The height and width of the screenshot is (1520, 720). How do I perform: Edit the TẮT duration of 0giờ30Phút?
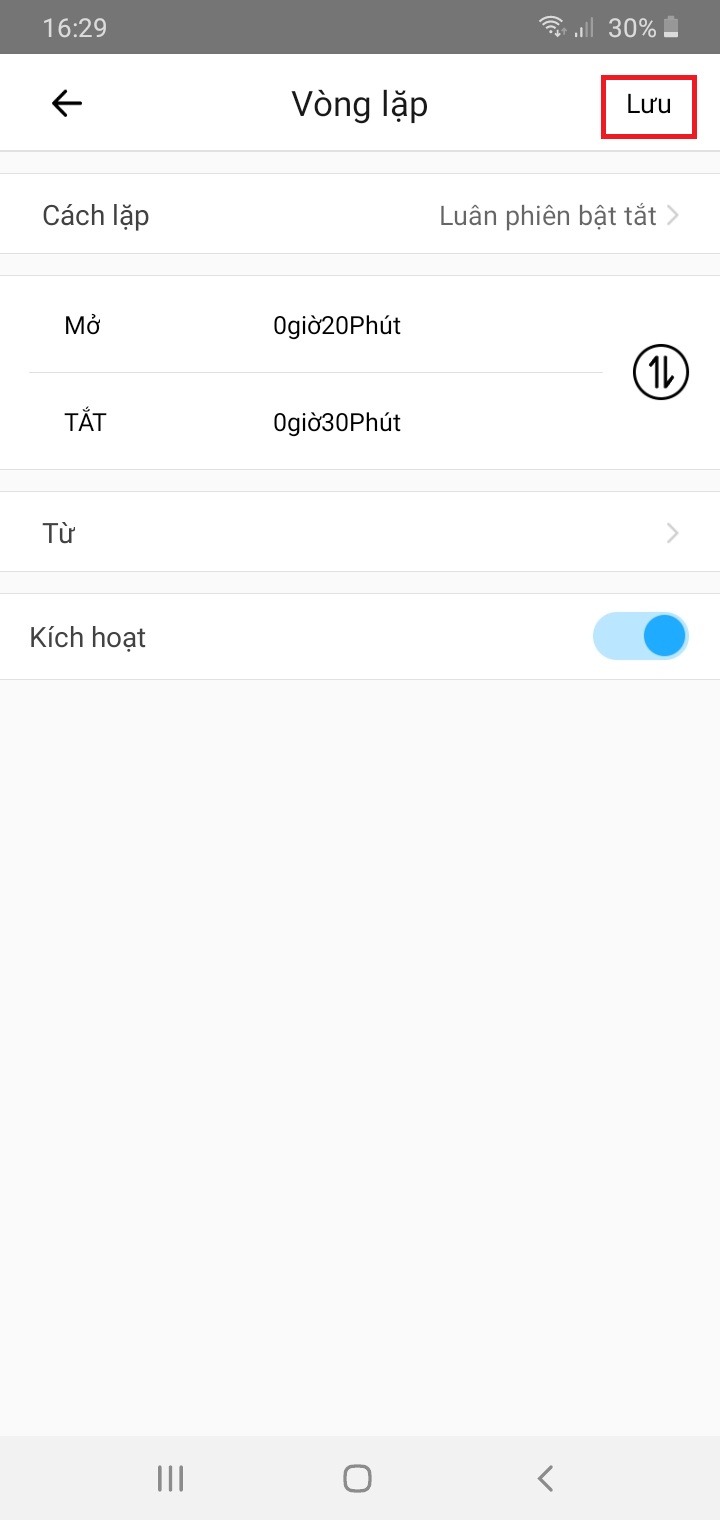tap(316, 422)
